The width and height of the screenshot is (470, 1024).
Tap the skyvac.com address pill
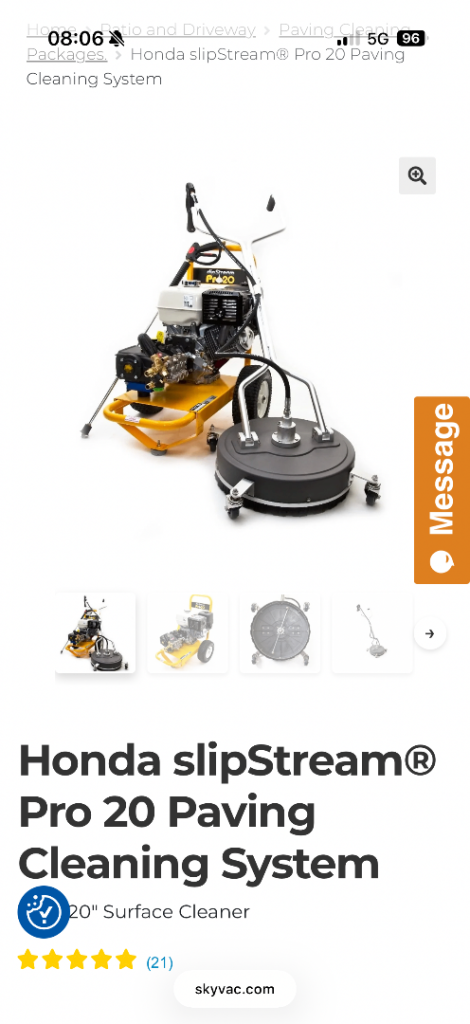[x=234, y=989]
